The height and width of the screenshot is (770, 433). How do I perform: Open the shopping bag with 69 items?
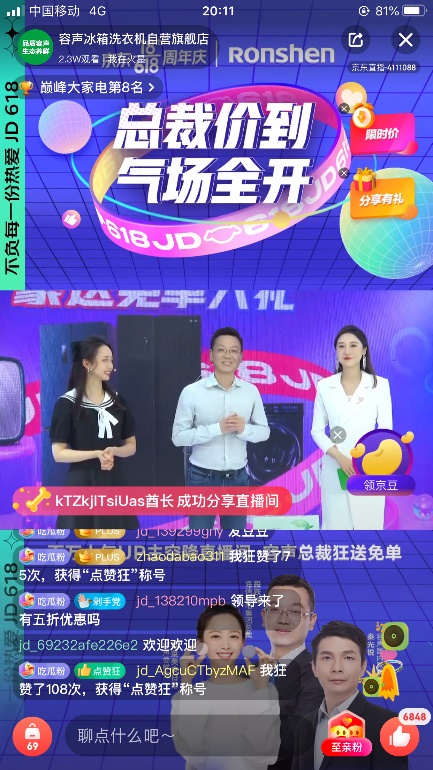32,736
